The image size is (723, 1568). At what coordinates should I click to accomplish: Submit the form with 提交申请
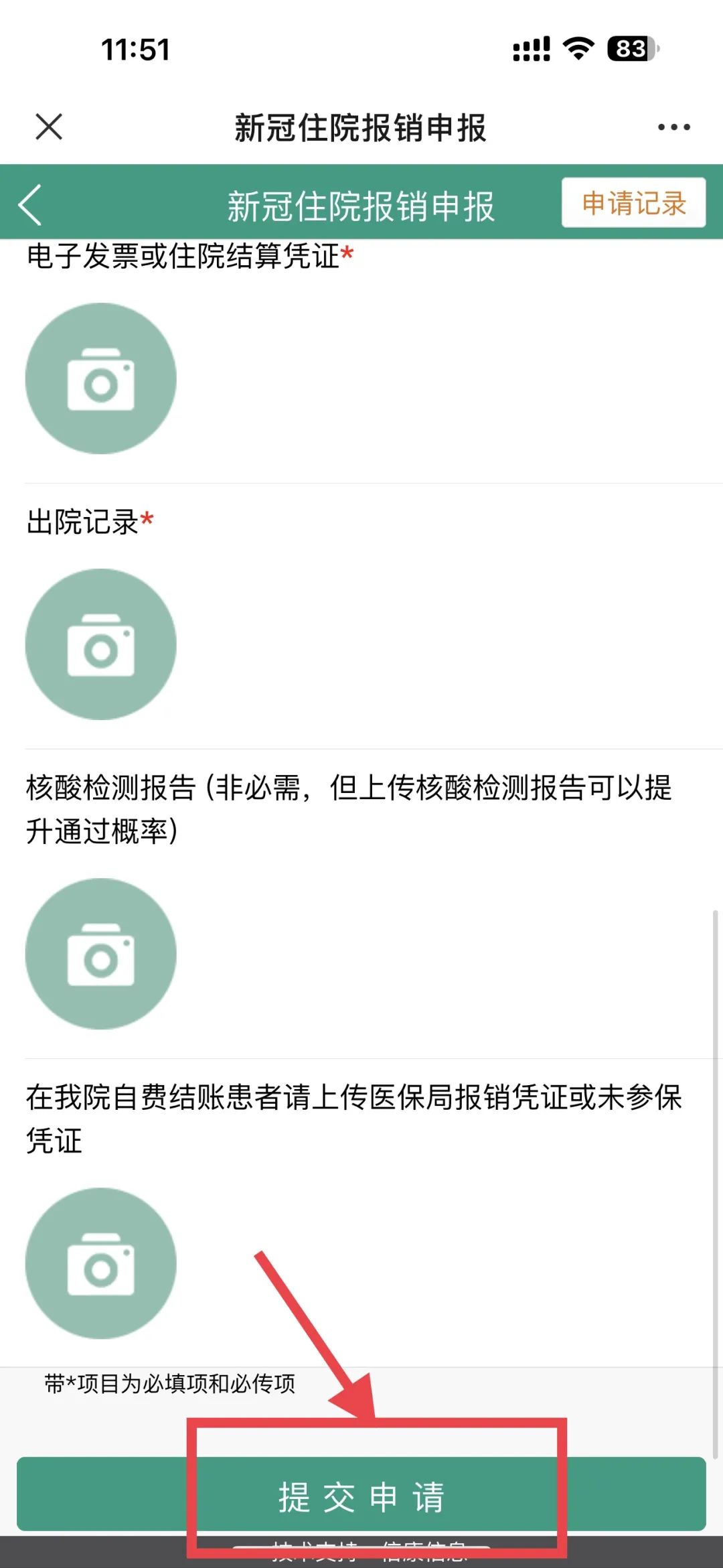click(x=361, y=1494)
